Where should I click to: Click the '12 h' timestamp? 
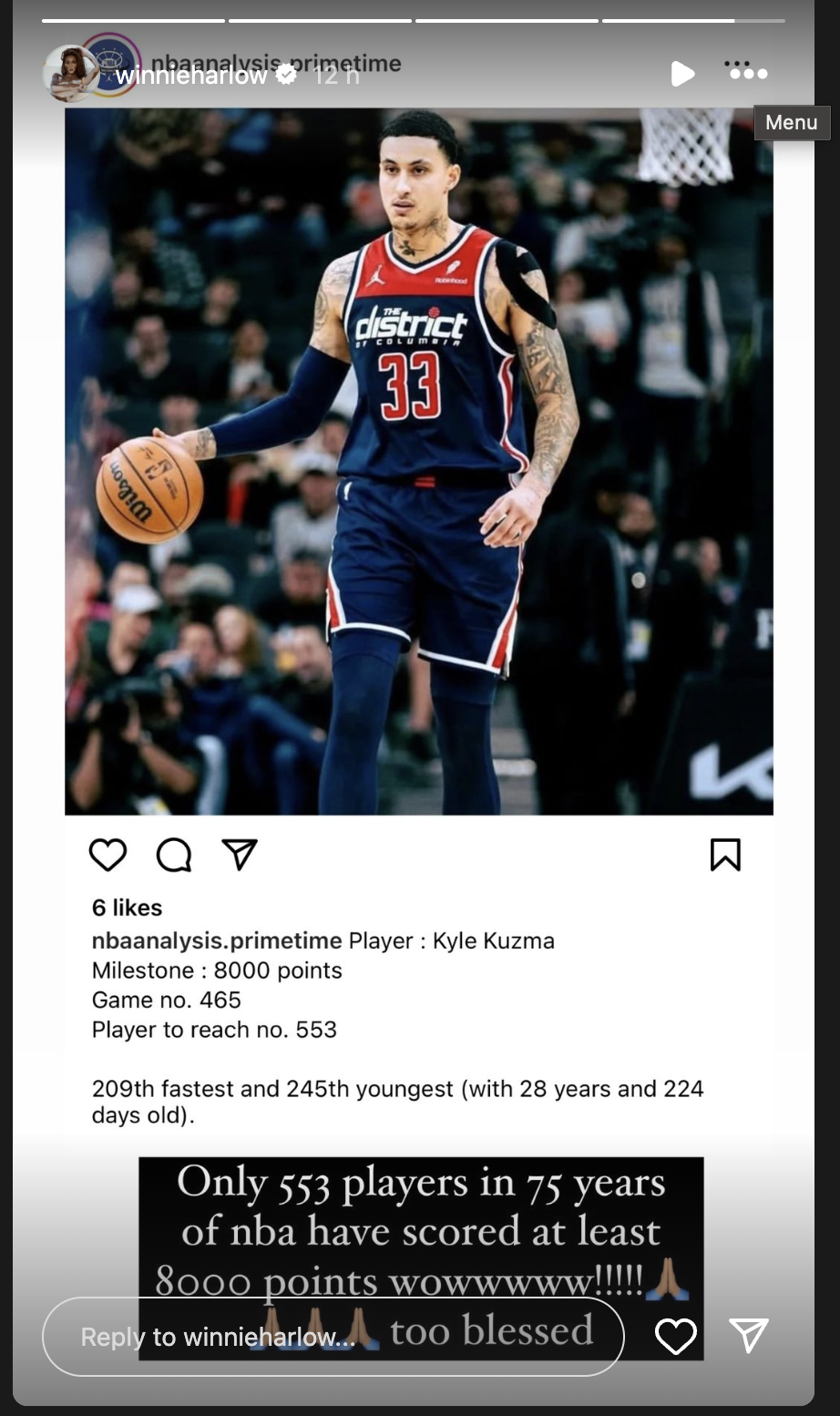(x=339, y=76)
